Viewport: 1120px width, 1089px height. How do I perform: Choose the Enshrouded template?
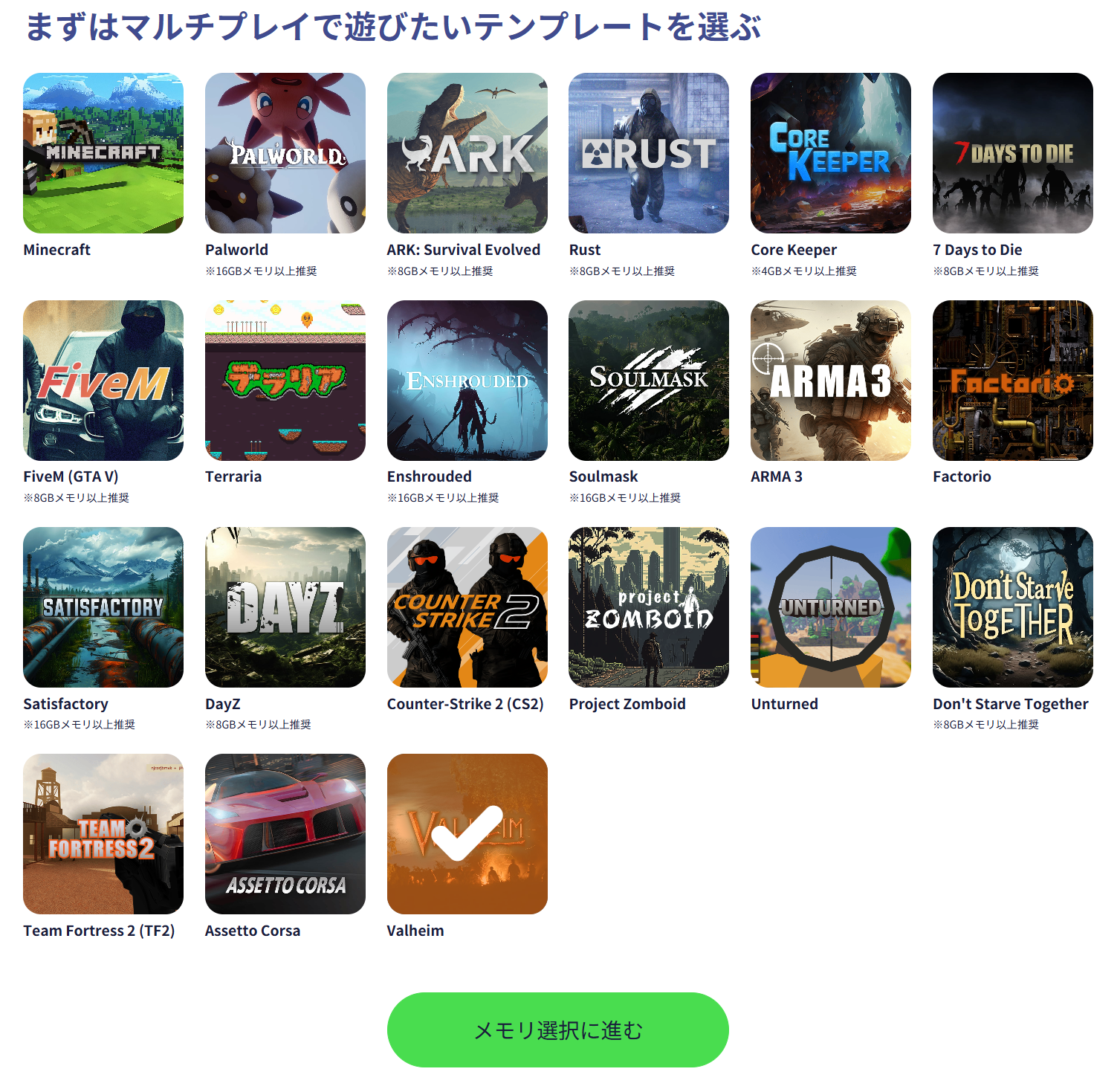point(467,381)
